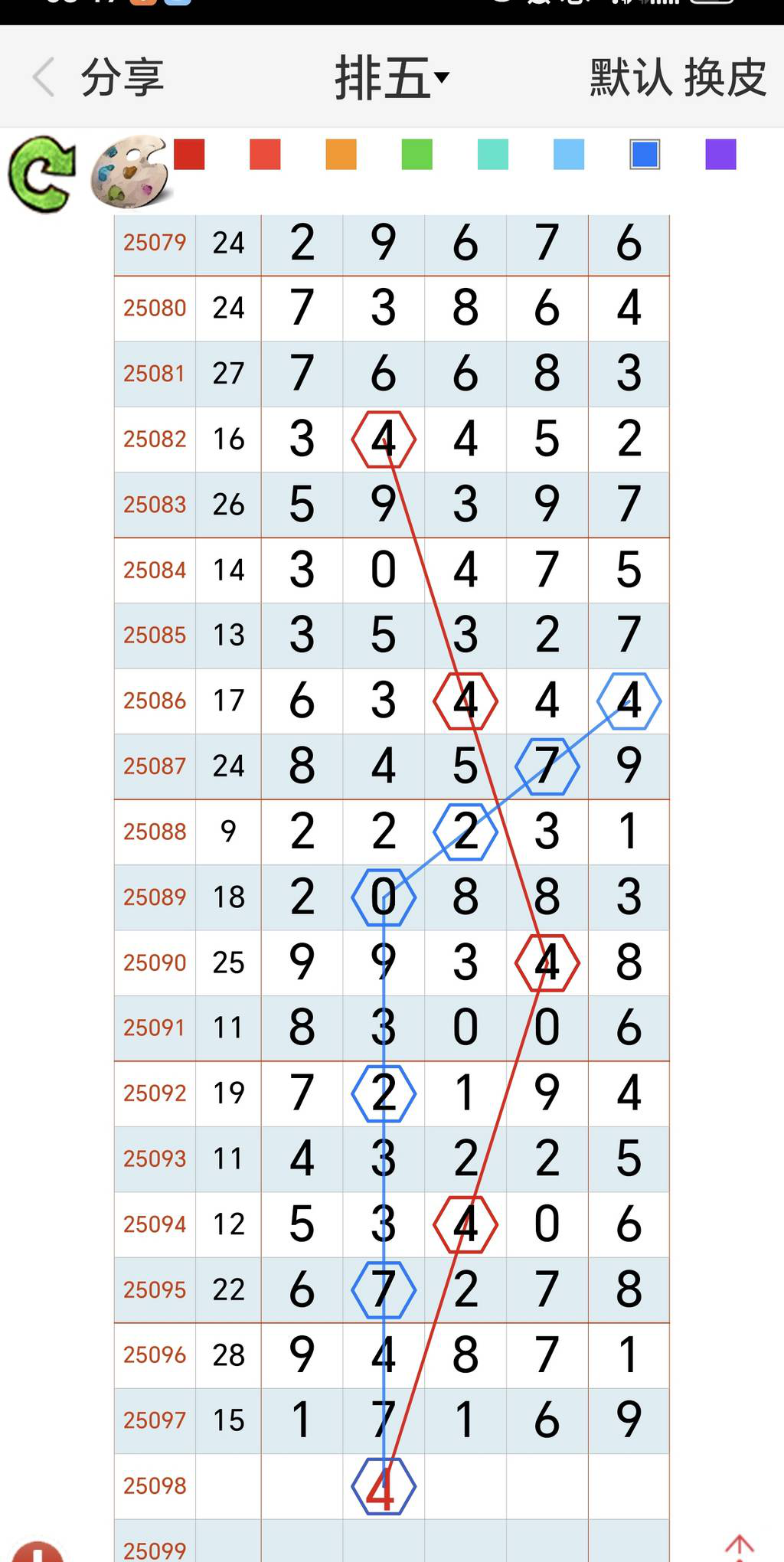This screenshot has height=1562, width=784.
Task: Choose the green color swatch
Action: click(x=416, y=154)
